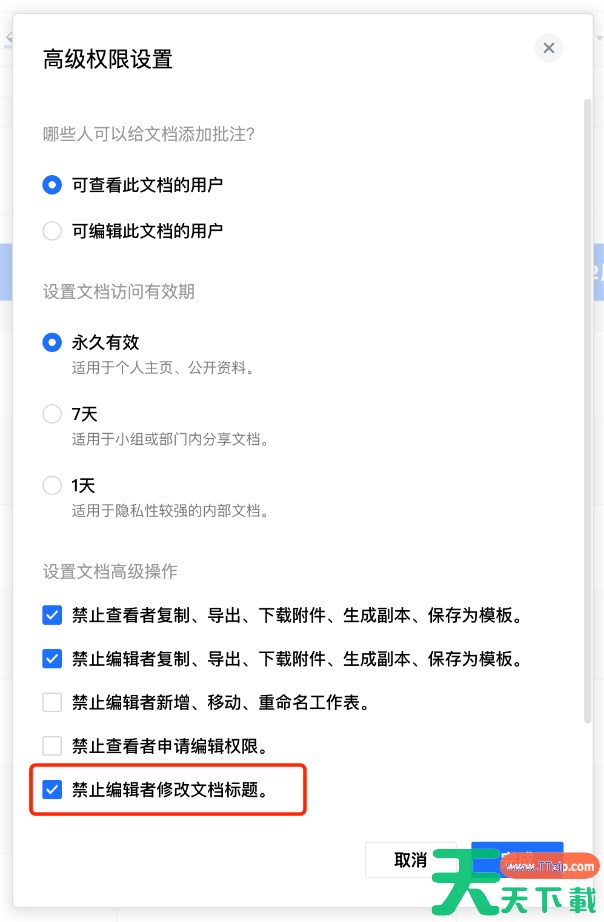Pick the 1天 validity period

(52, 486)
